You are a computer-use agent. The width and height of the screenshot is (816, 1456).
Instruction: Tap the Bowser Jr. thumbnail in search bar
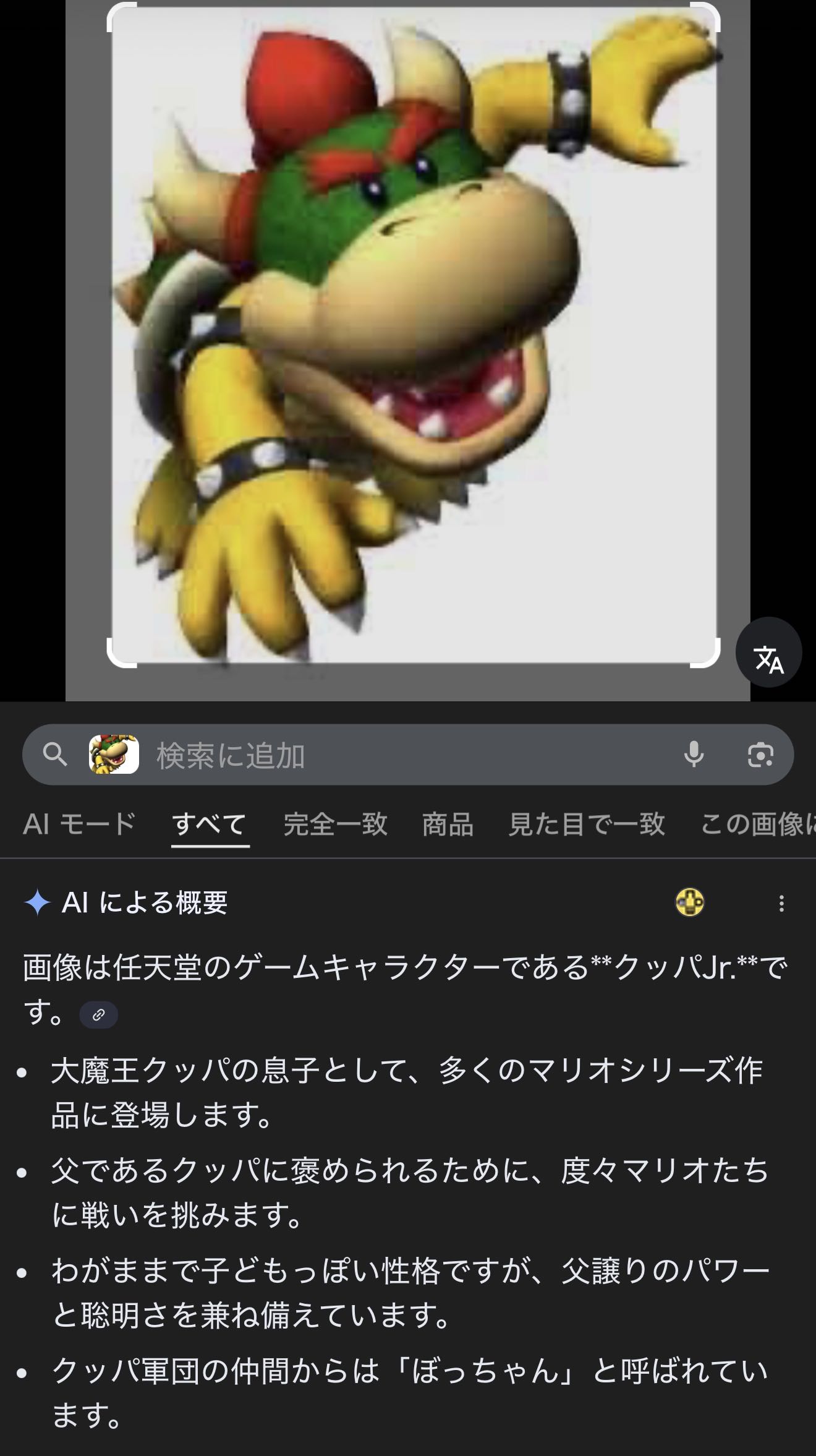(x=114, y=755)
